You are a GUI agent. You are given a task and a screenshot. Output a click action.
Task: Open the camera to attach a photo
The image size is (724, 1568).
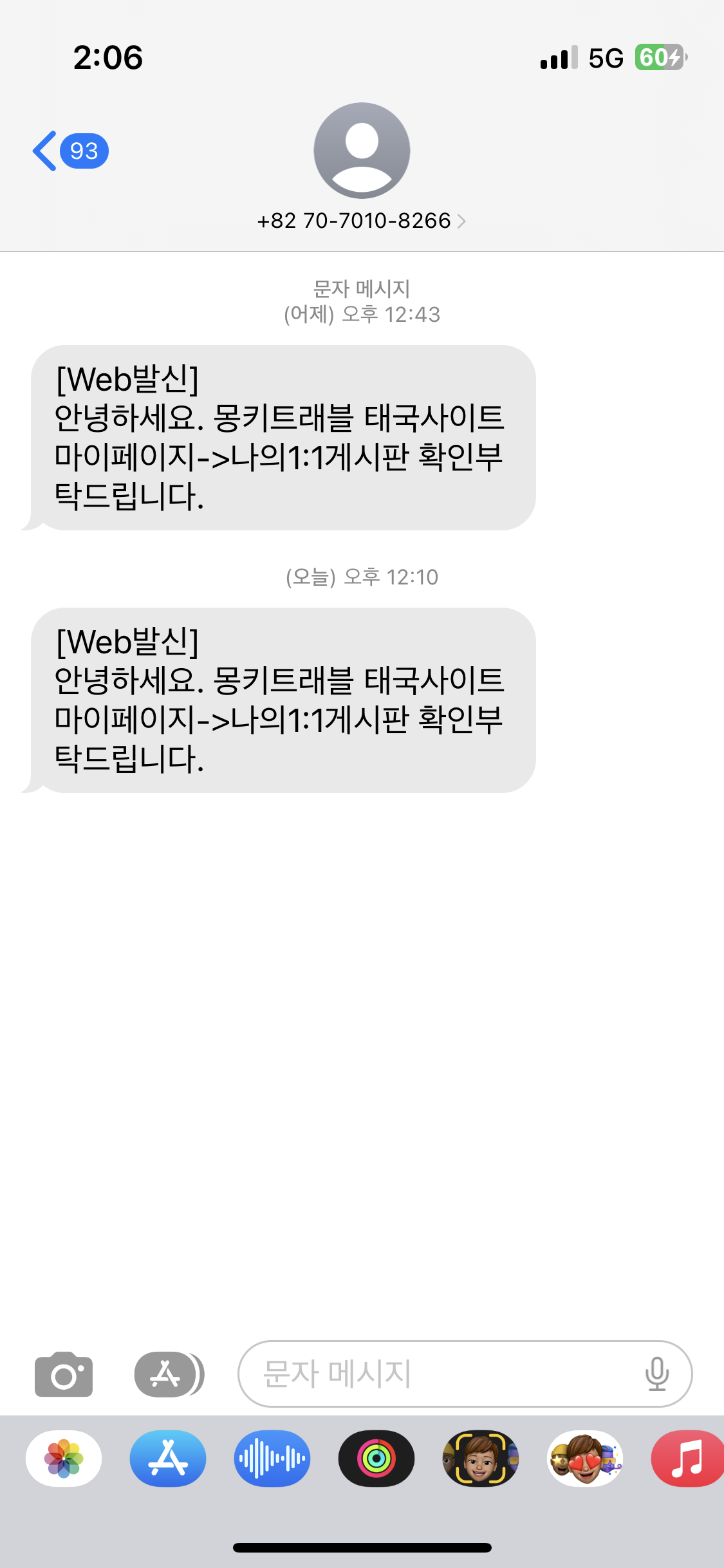coord(64,1374)
